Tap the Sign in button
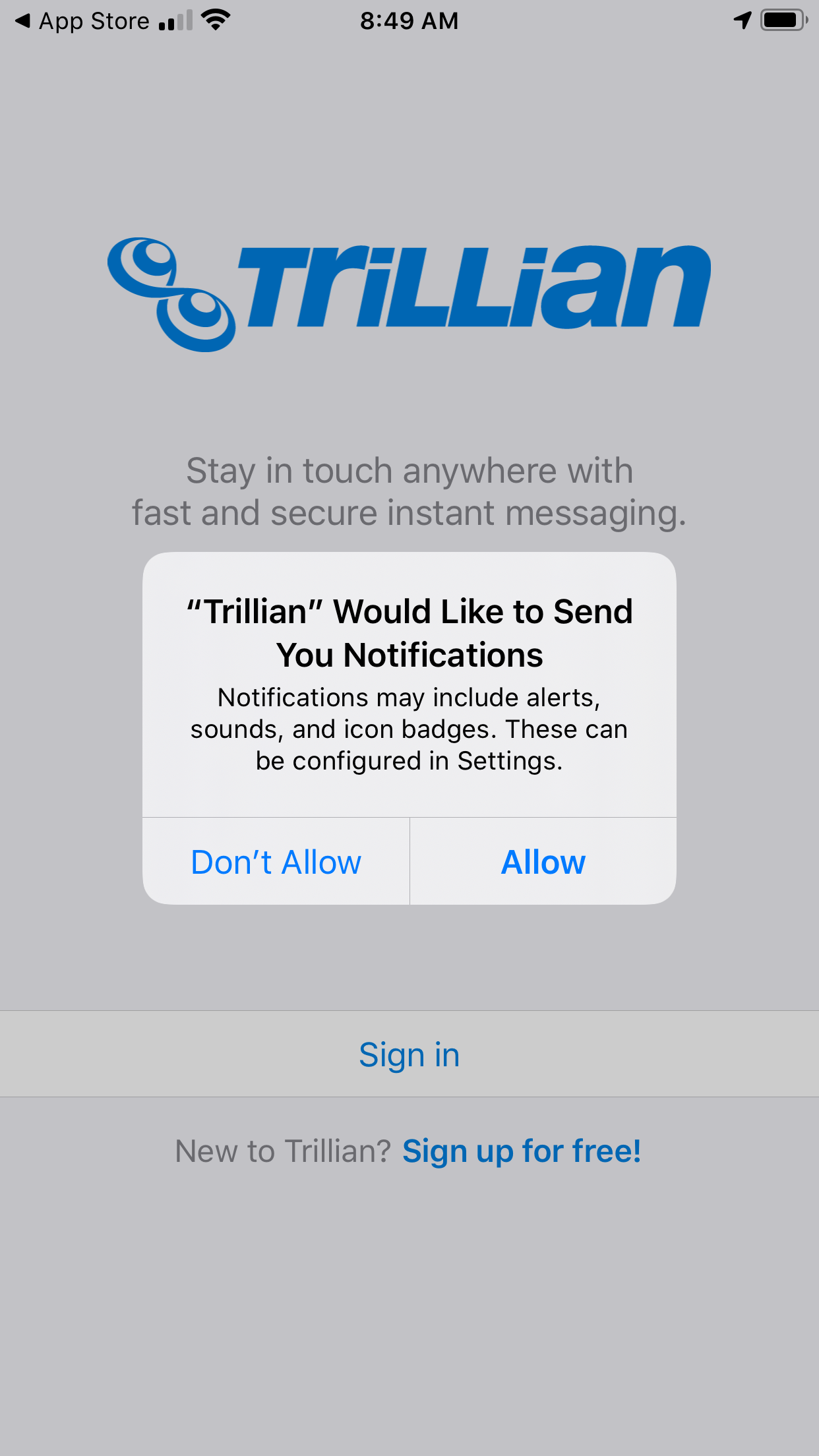 point(409,1054)
